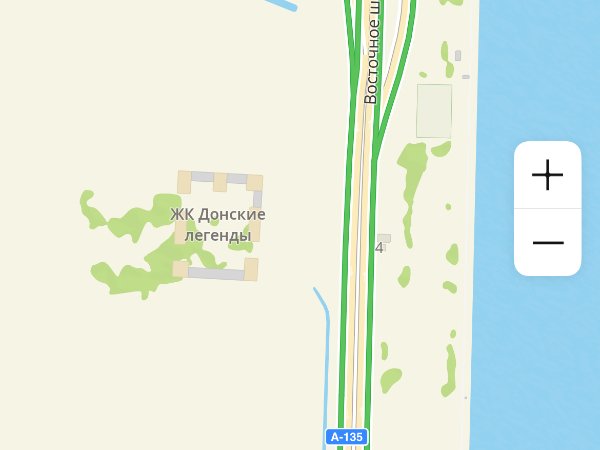
Task: Select the ЖК Донские легенды place label
Action: pos(217,225)
